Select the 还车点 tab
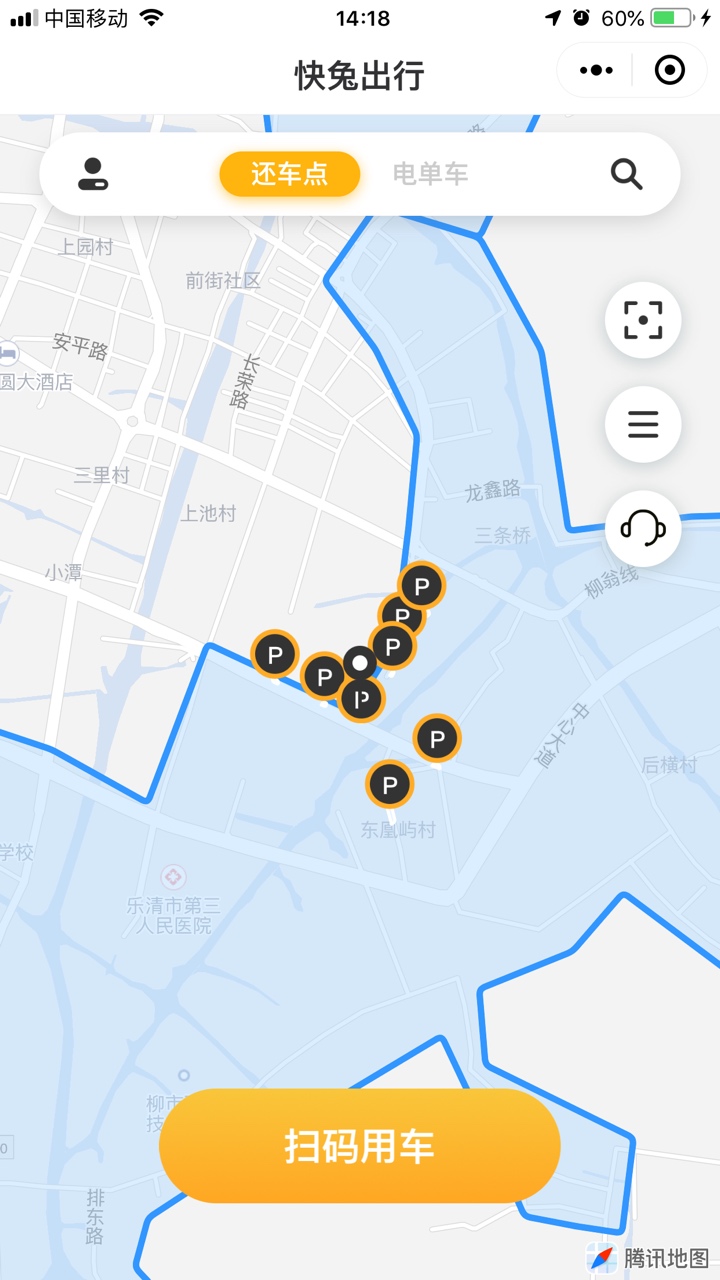The width and height of the screenshot is (720, 1280). point(289,174)
